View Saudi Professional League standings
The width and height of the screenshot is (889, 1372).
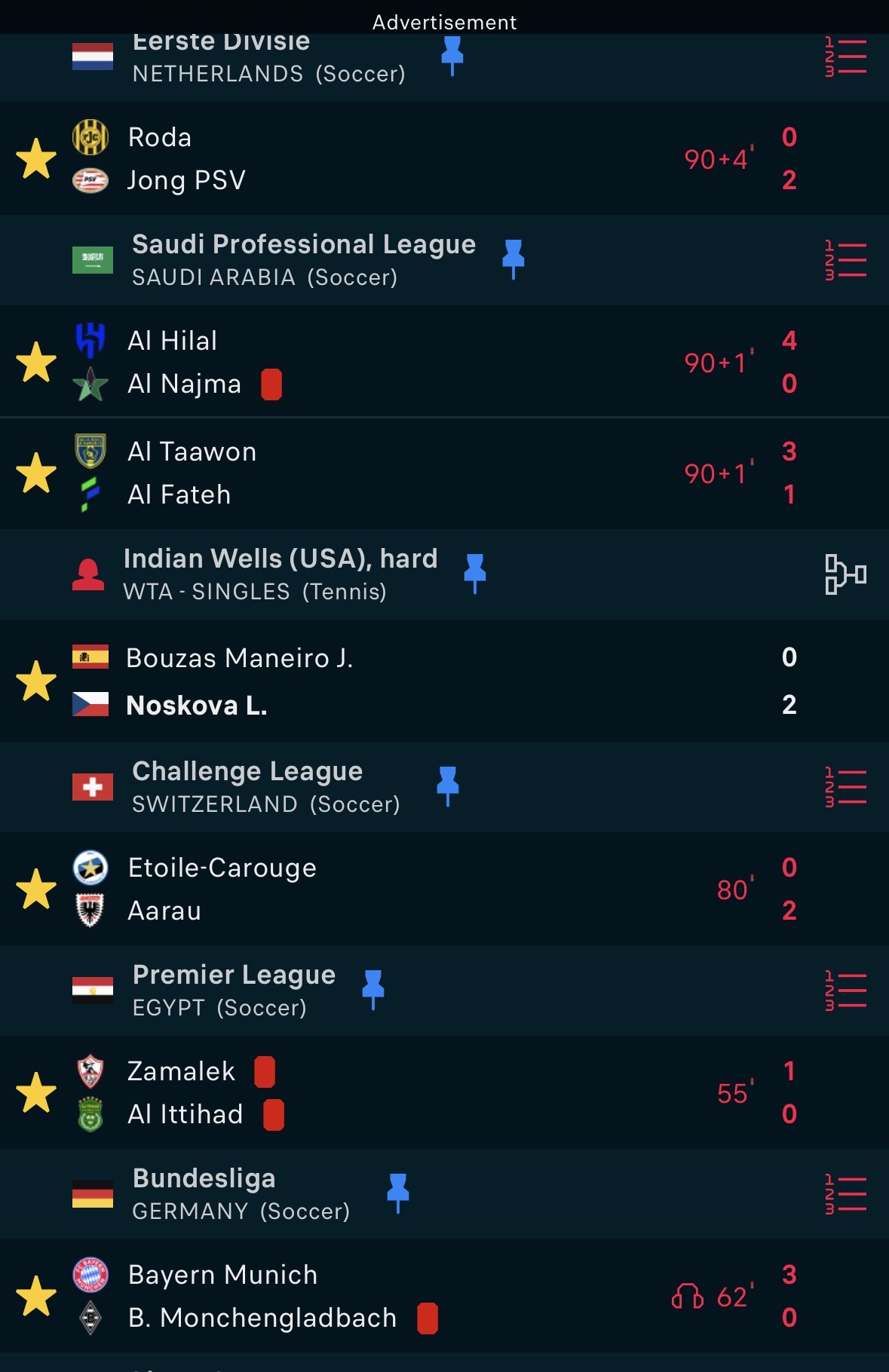845,261
